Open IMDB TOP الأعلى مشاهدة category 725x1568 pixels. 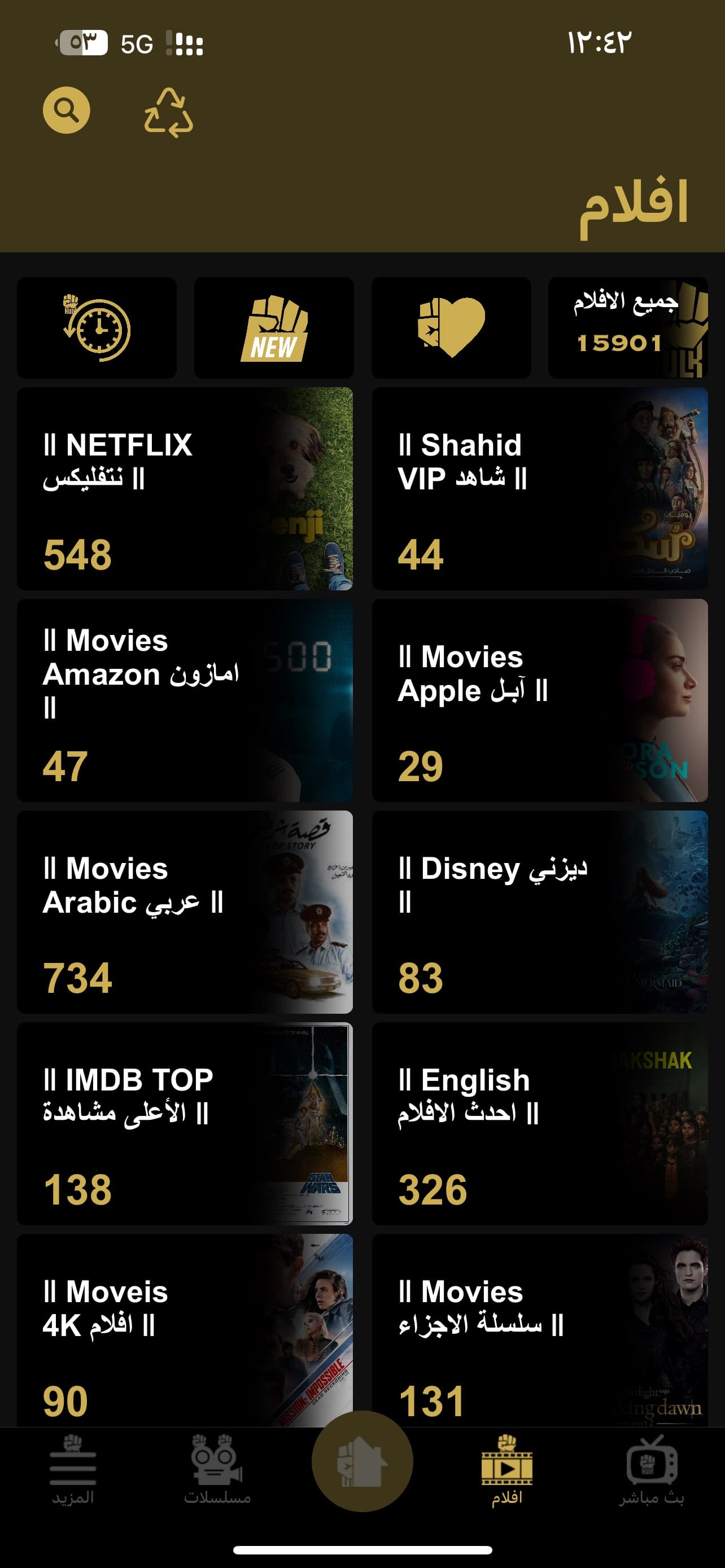tap(185, 1124)
